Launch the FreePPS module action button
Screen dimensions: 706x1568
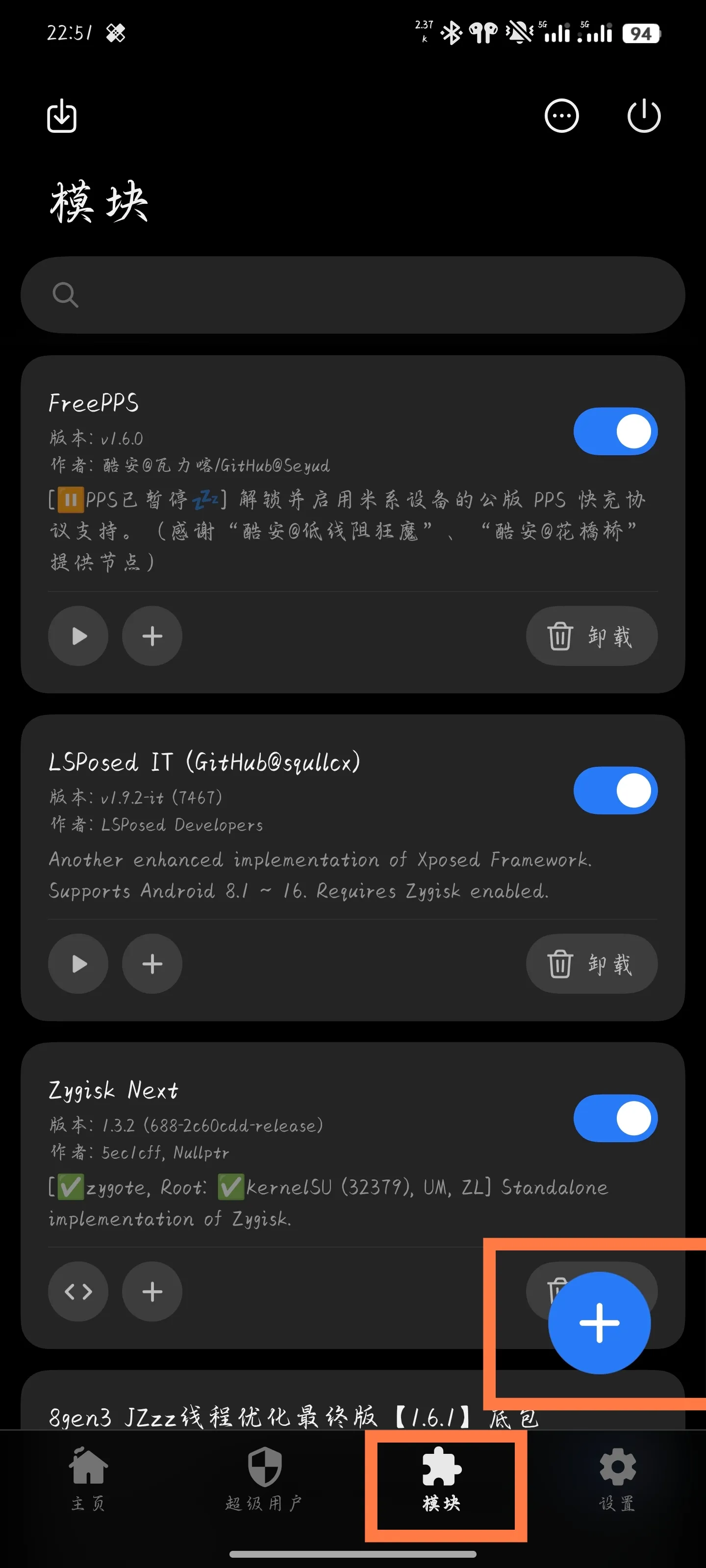(78, 636)
